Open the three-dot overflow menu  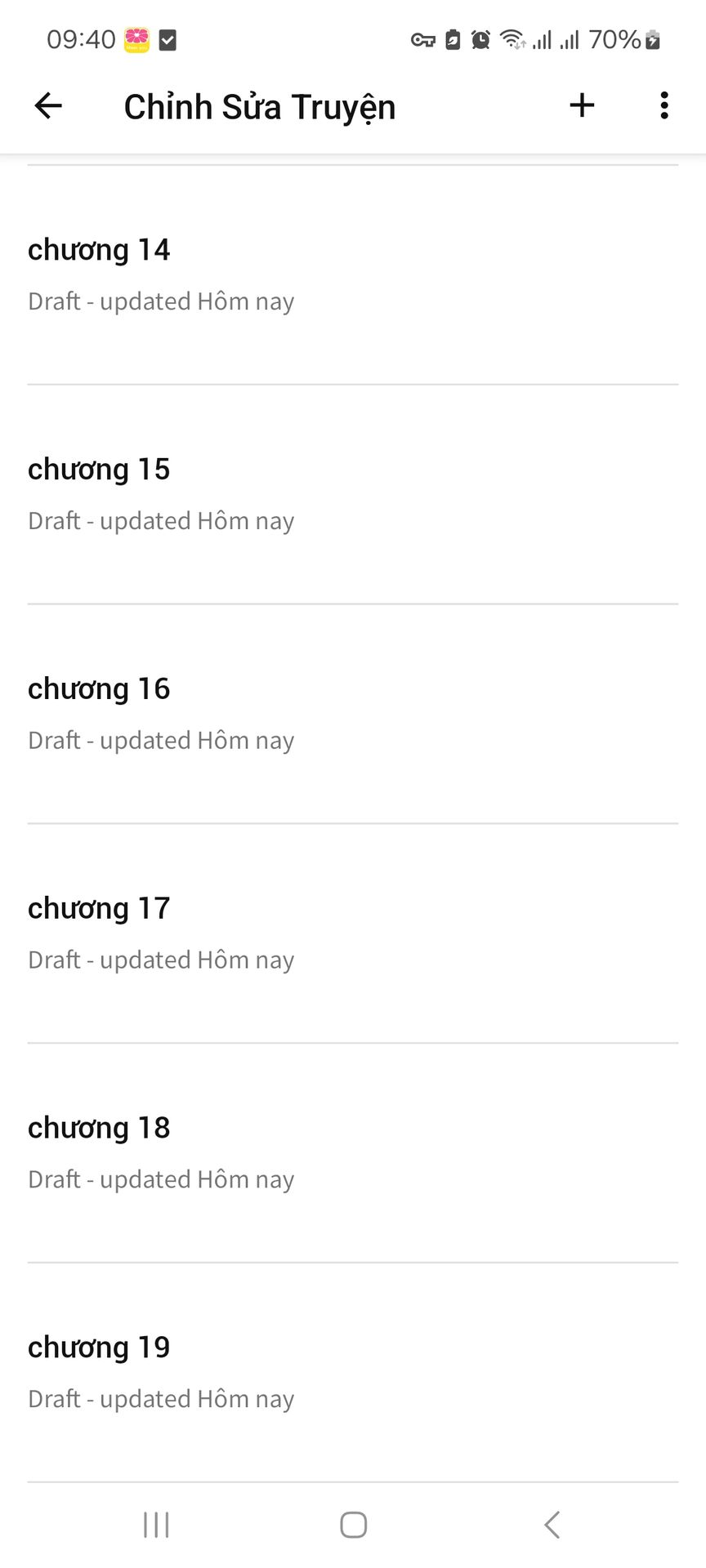[664, 105]
